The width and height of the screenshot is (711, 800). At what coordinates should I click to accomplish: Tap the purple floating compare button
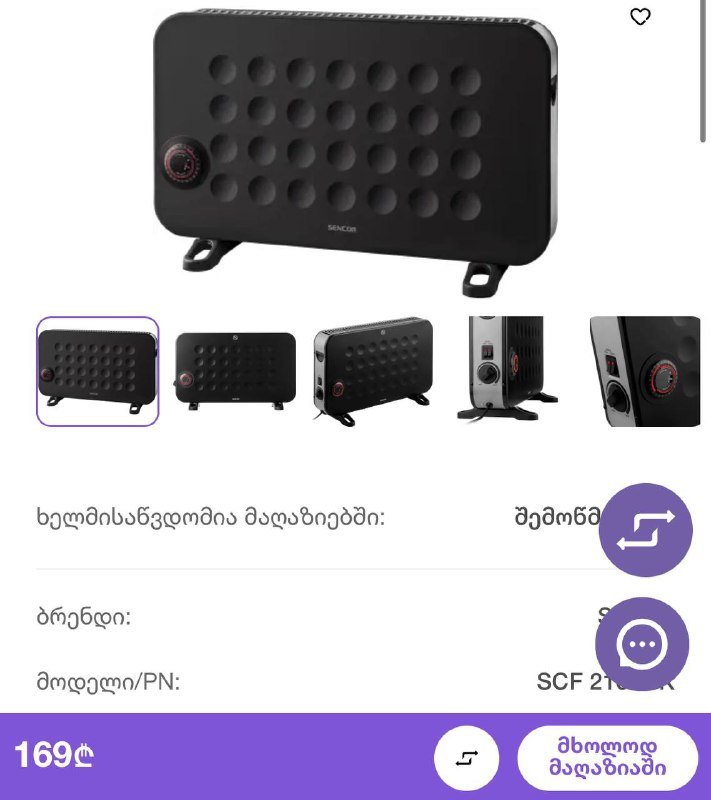tap(645, 530)
